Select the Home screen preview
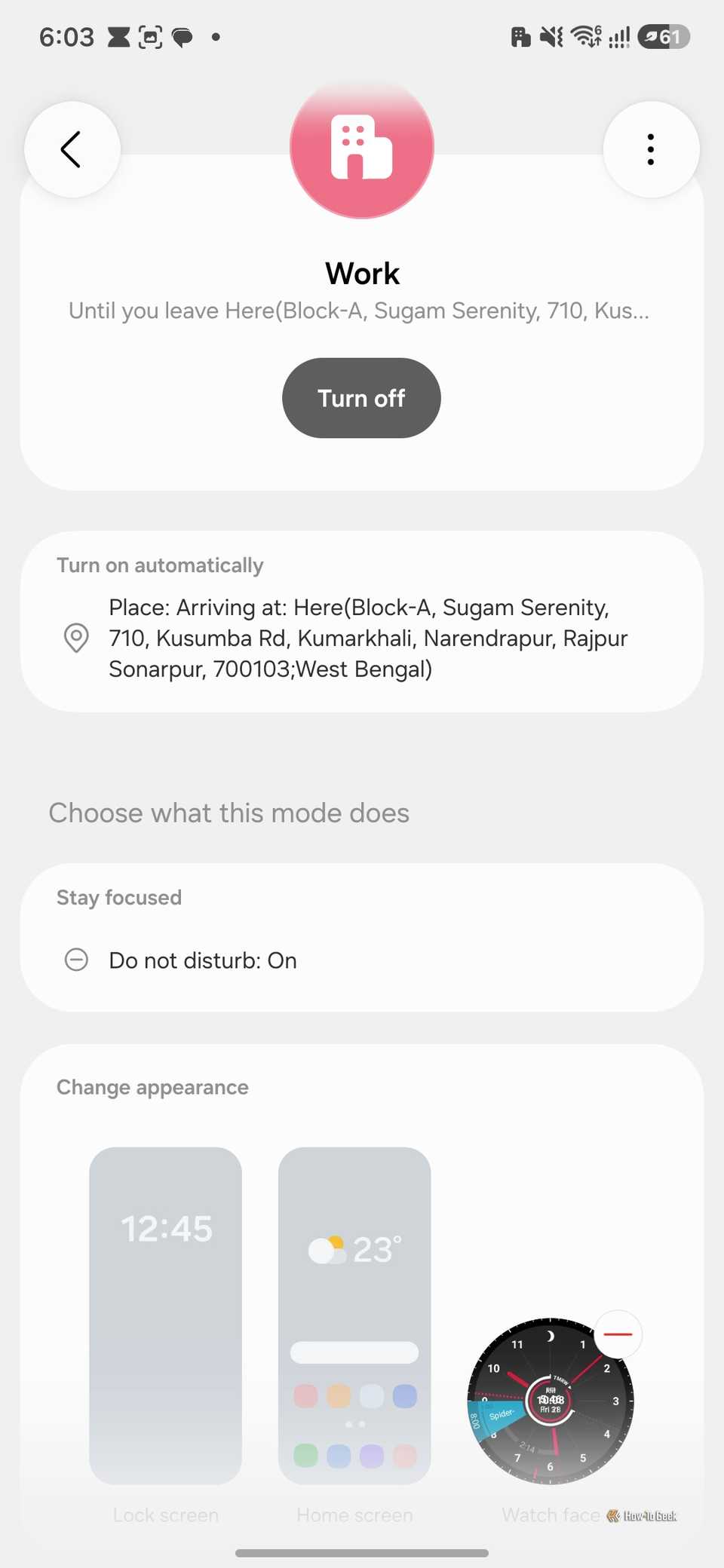This screenshot has width=724, height=1568. [354, 1315]
